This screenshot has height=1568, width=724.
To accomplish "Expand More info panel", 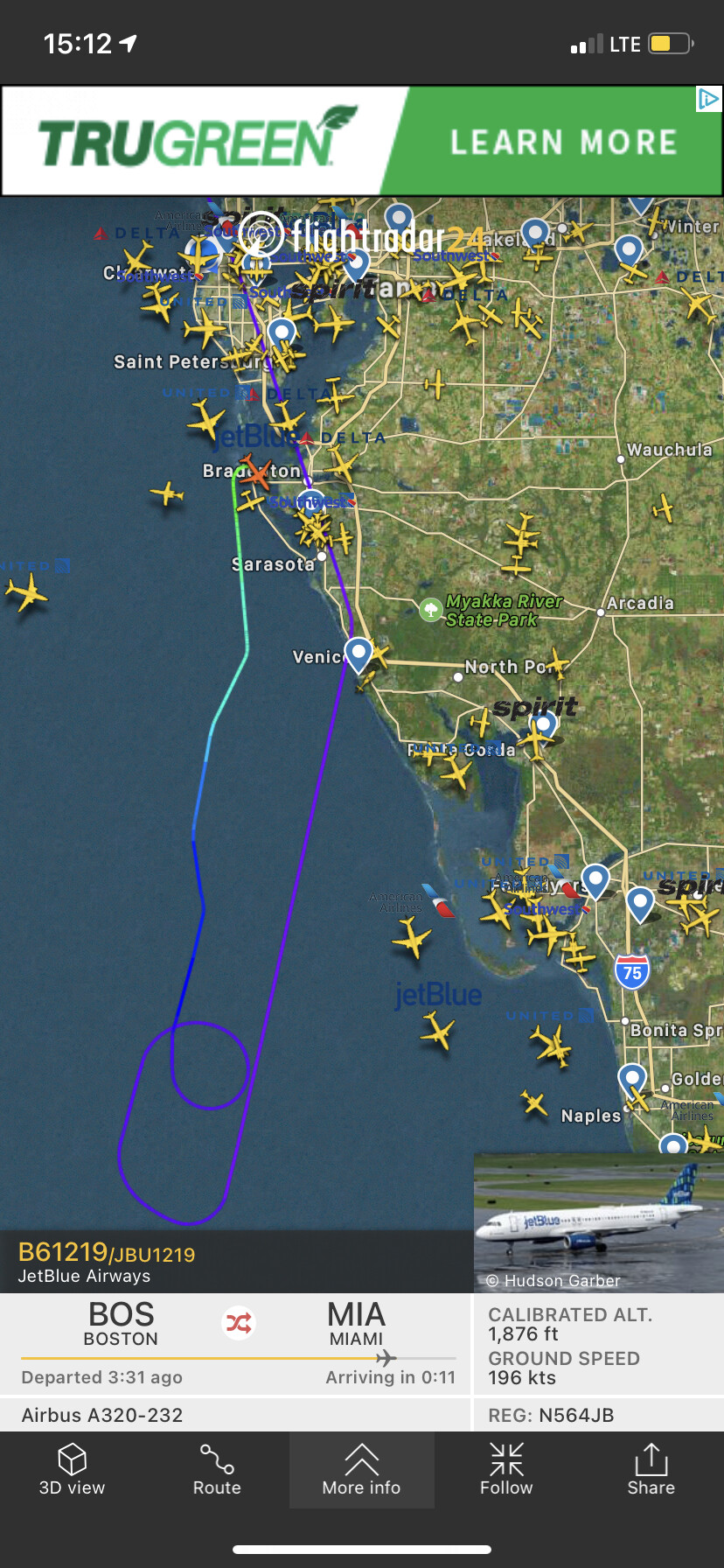I will coord(361,1469).
